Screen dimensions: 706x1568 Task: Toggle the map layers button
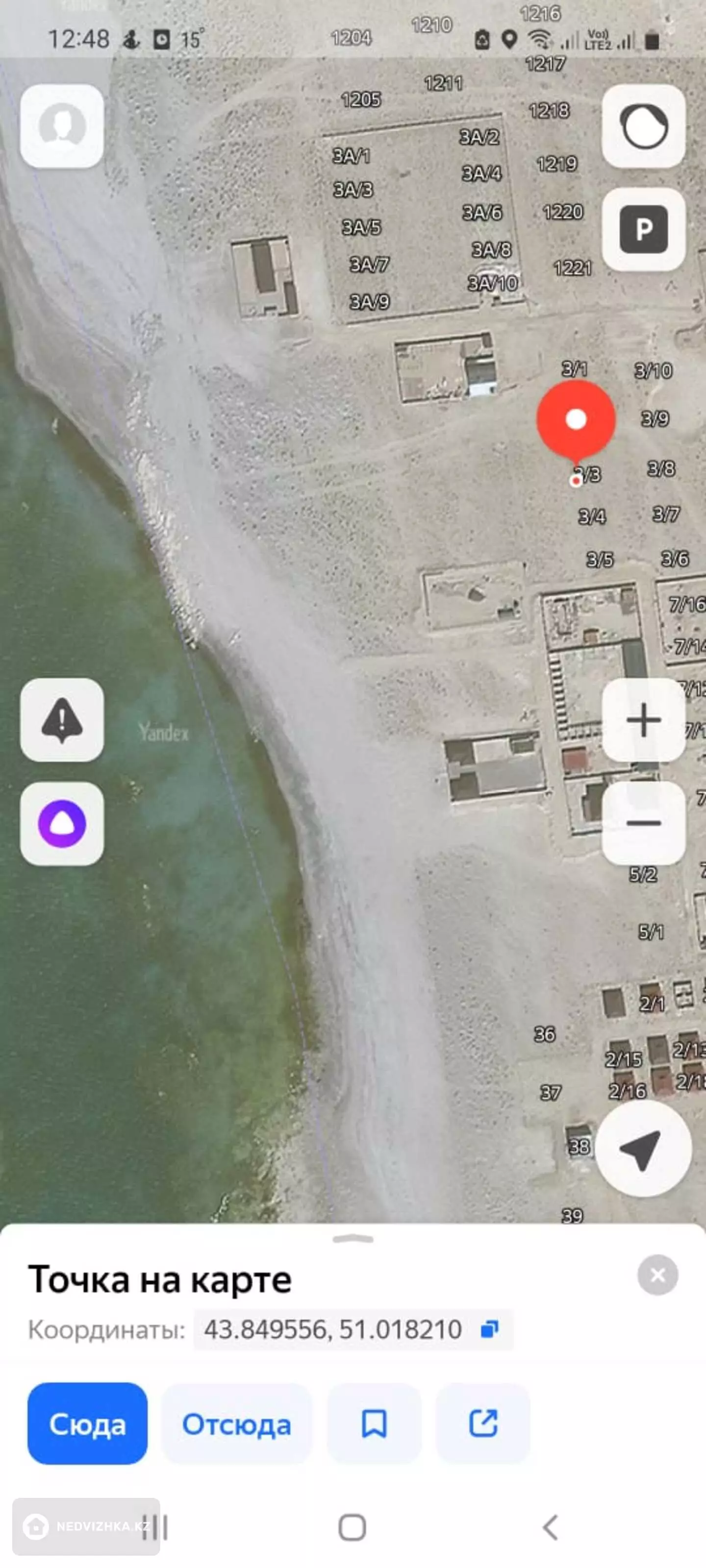pyautogui.click(x=643, y=126)
